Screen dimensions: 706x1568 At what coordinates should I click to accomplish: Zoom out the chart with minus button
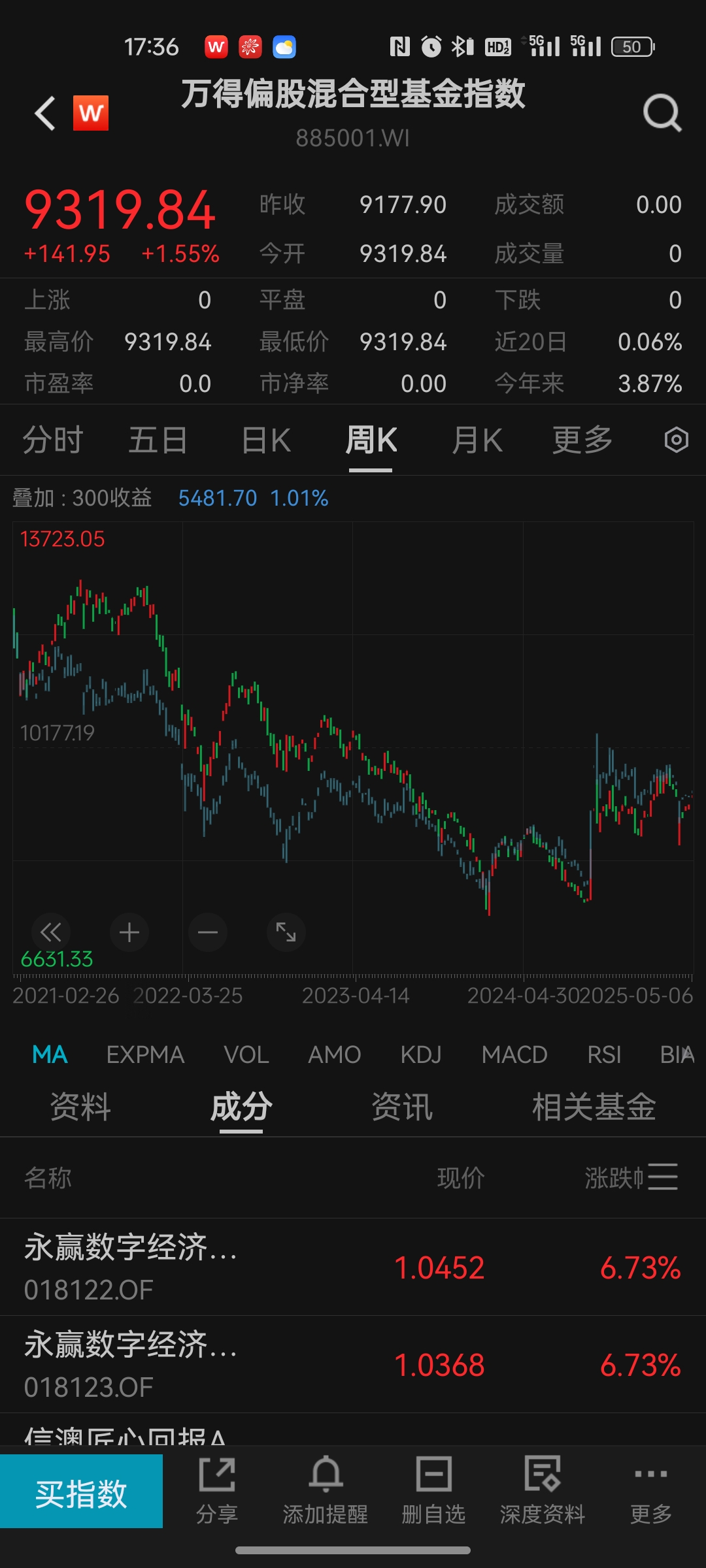tap(208, 932)
